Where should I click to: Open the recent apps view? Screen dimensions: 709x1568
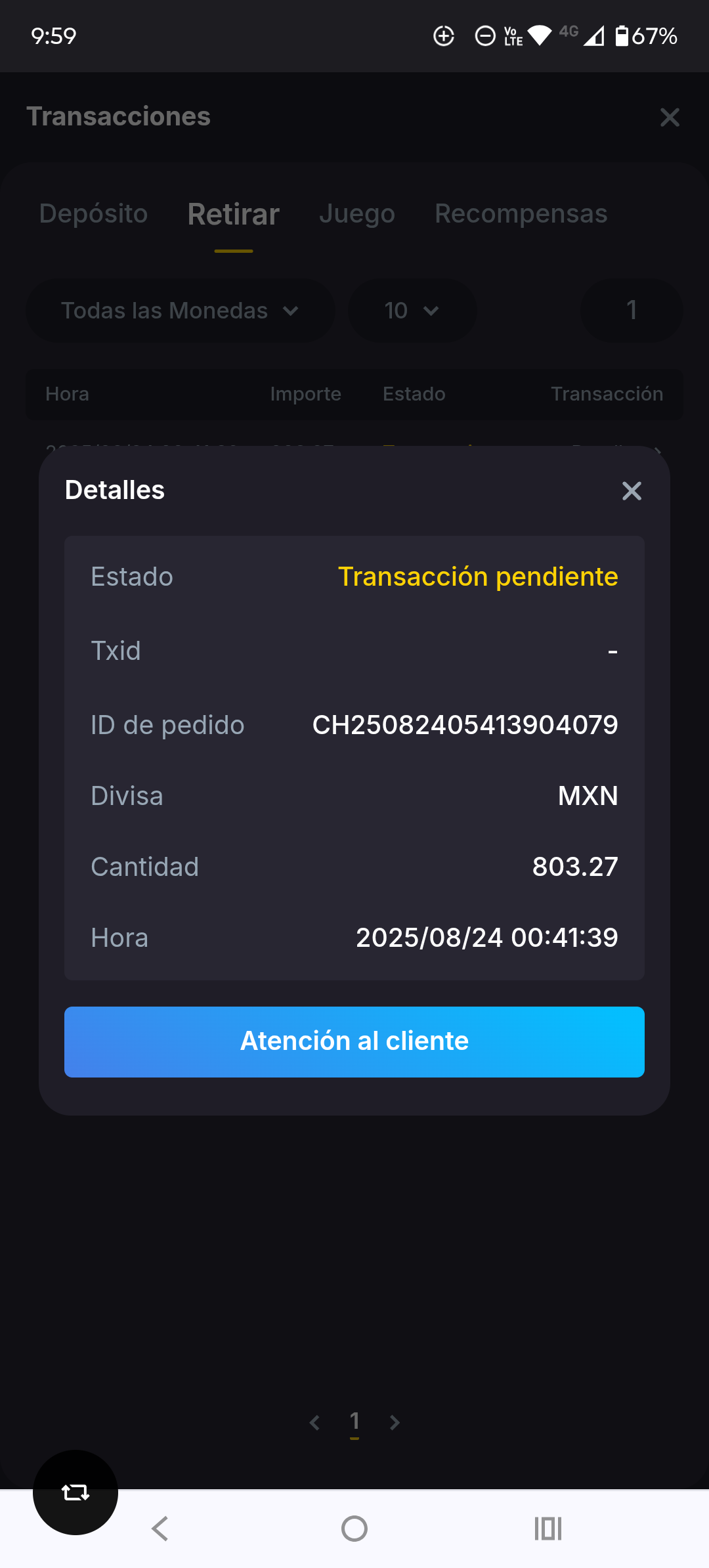[x=548, y=1529]
